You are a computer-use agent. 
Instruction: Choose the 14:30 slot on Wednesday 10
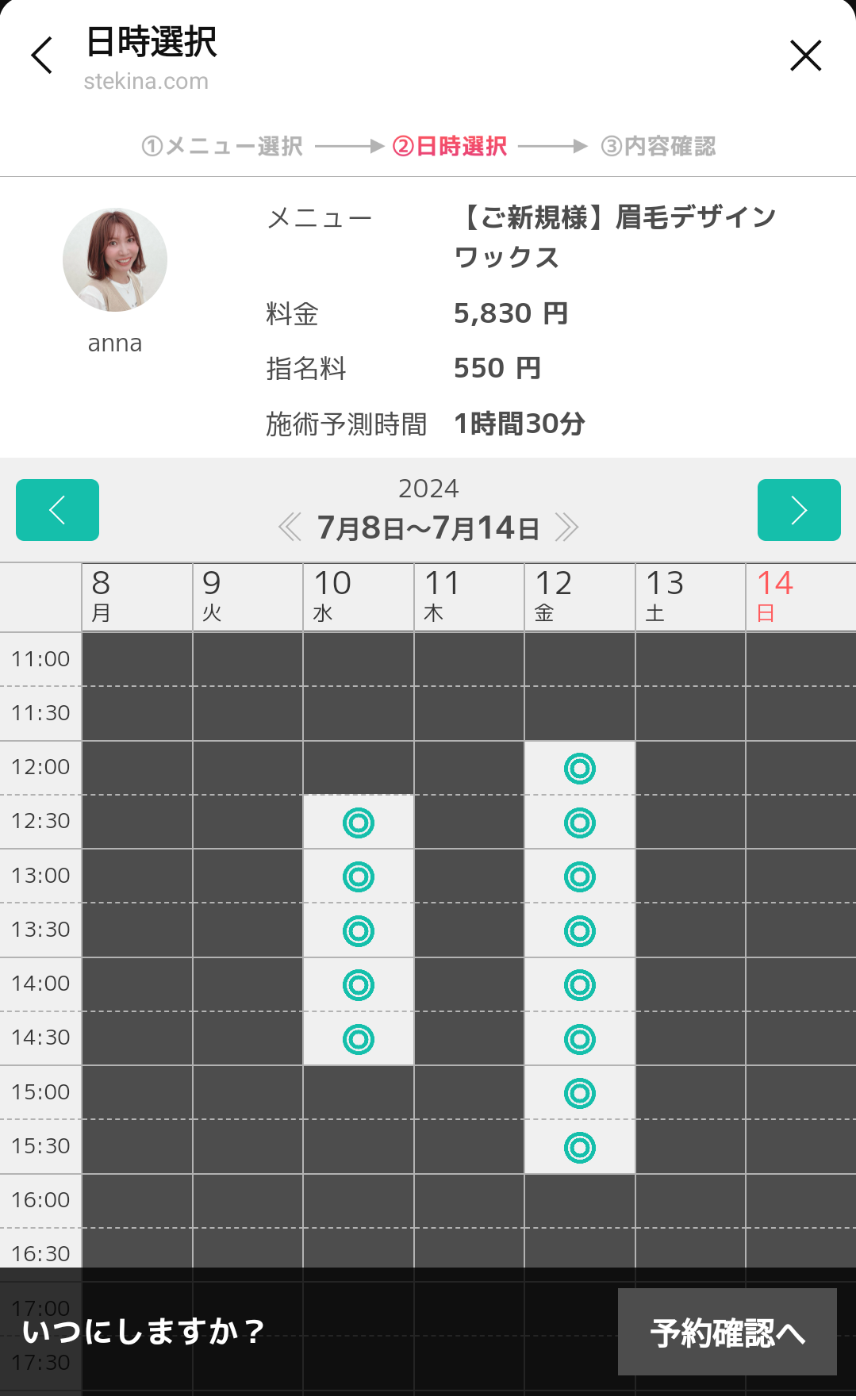click(x=358, y=1038)
